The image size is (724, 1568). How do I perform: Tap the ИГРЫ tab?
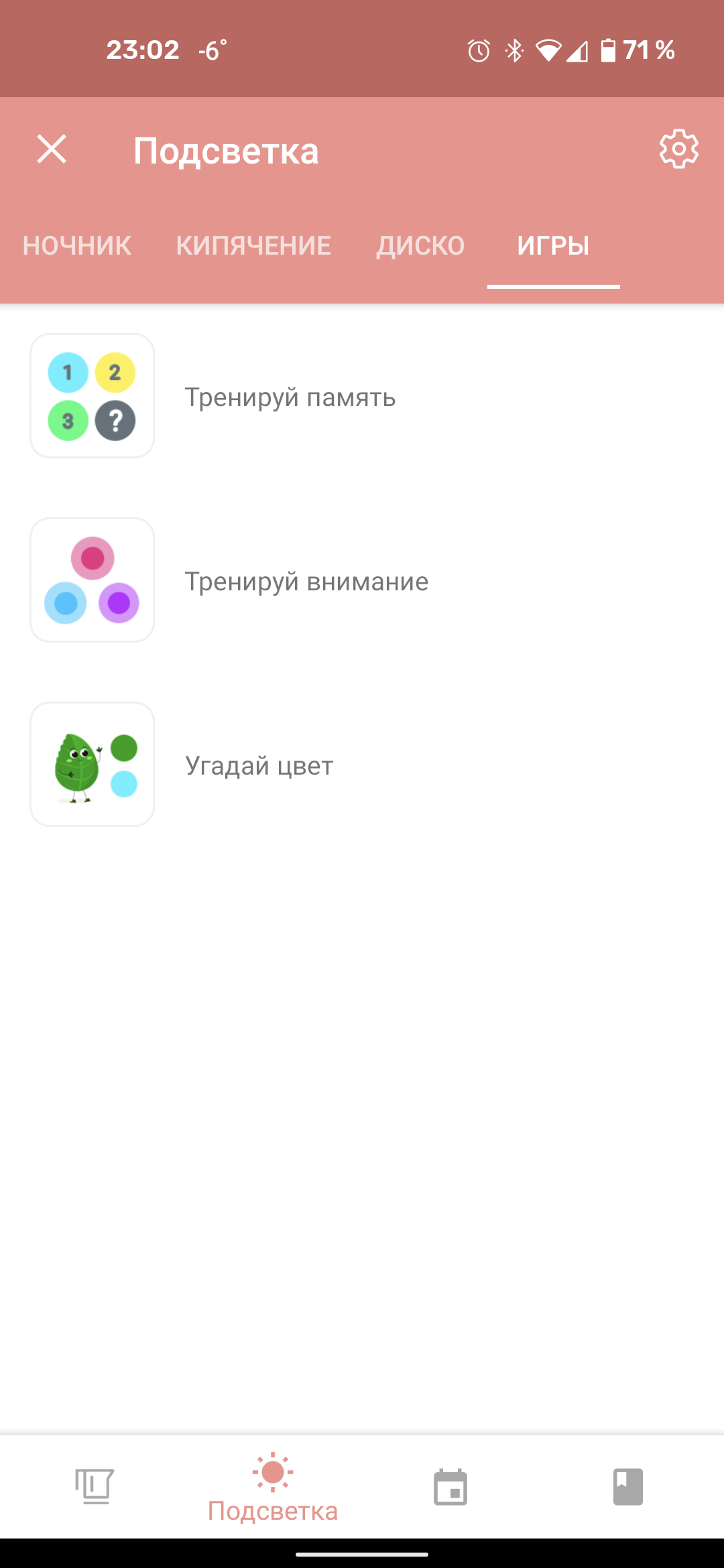point(553,246)
